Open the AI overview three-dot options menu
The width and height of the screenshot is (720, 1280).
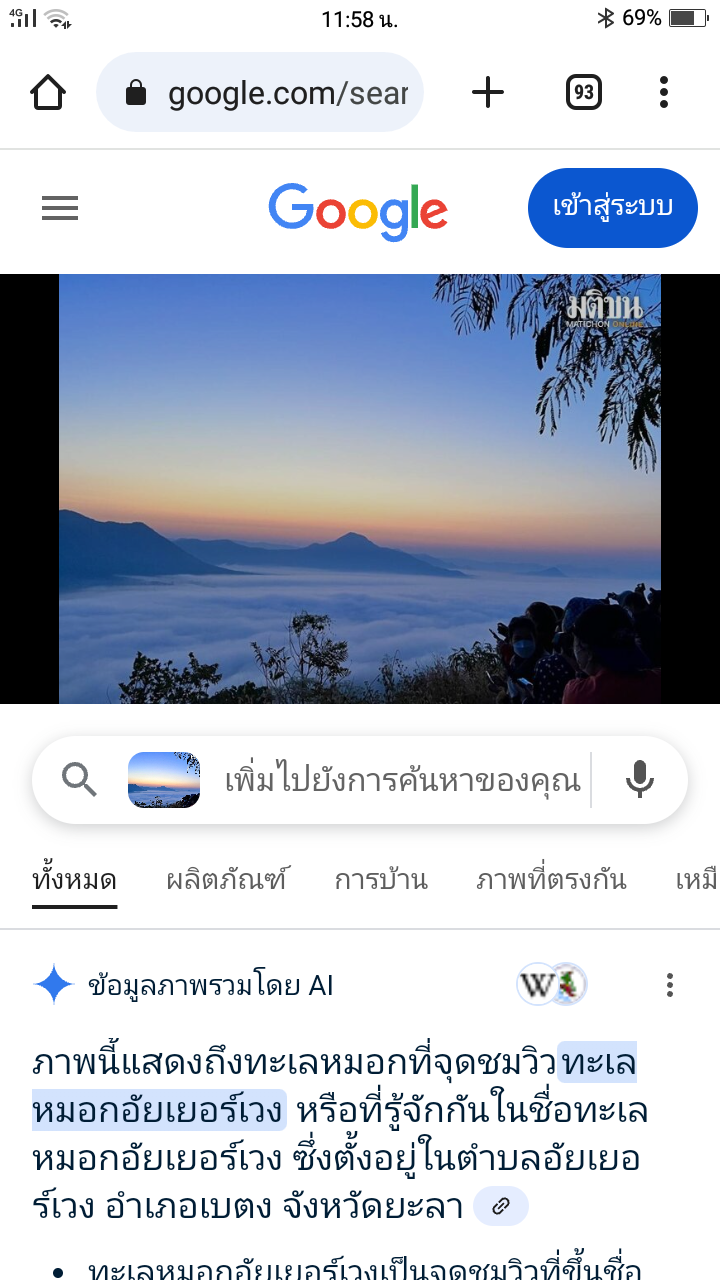[669, 985]
